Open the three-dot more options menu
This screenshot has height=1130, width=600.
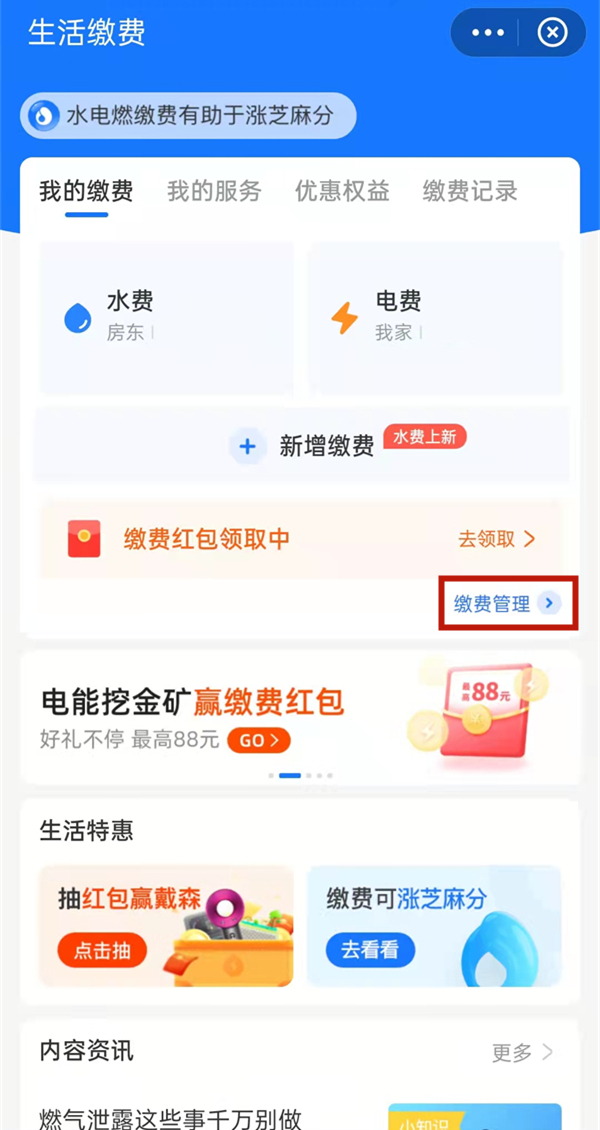488,33
